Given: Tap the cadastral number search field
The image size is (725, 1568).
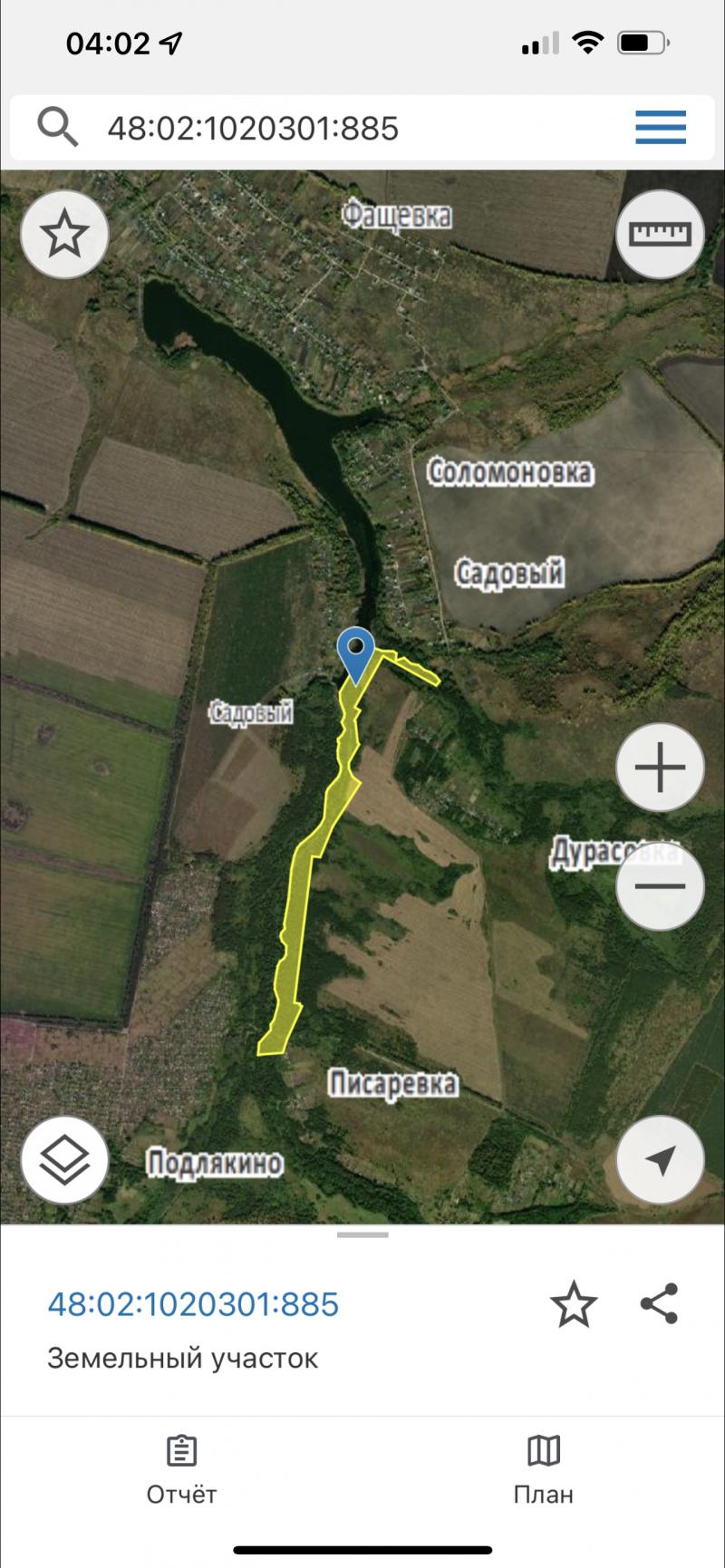Looking at the screenshot, I should (x=344, y=128).
